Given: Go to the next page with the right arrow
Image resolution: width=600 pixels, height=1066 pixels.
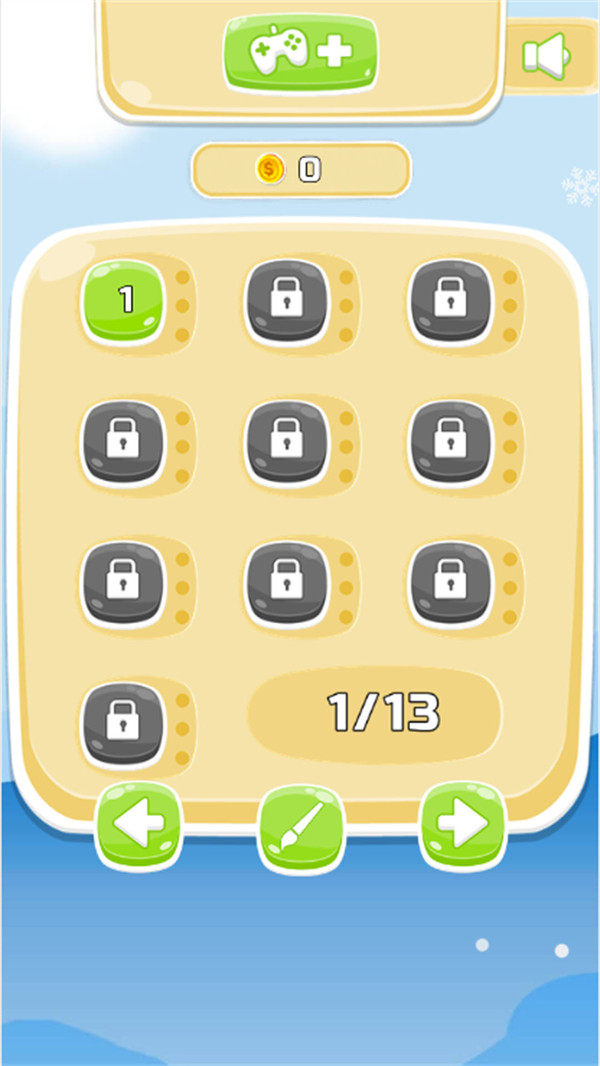Looking at the screenshot, I should pos(463,826).
